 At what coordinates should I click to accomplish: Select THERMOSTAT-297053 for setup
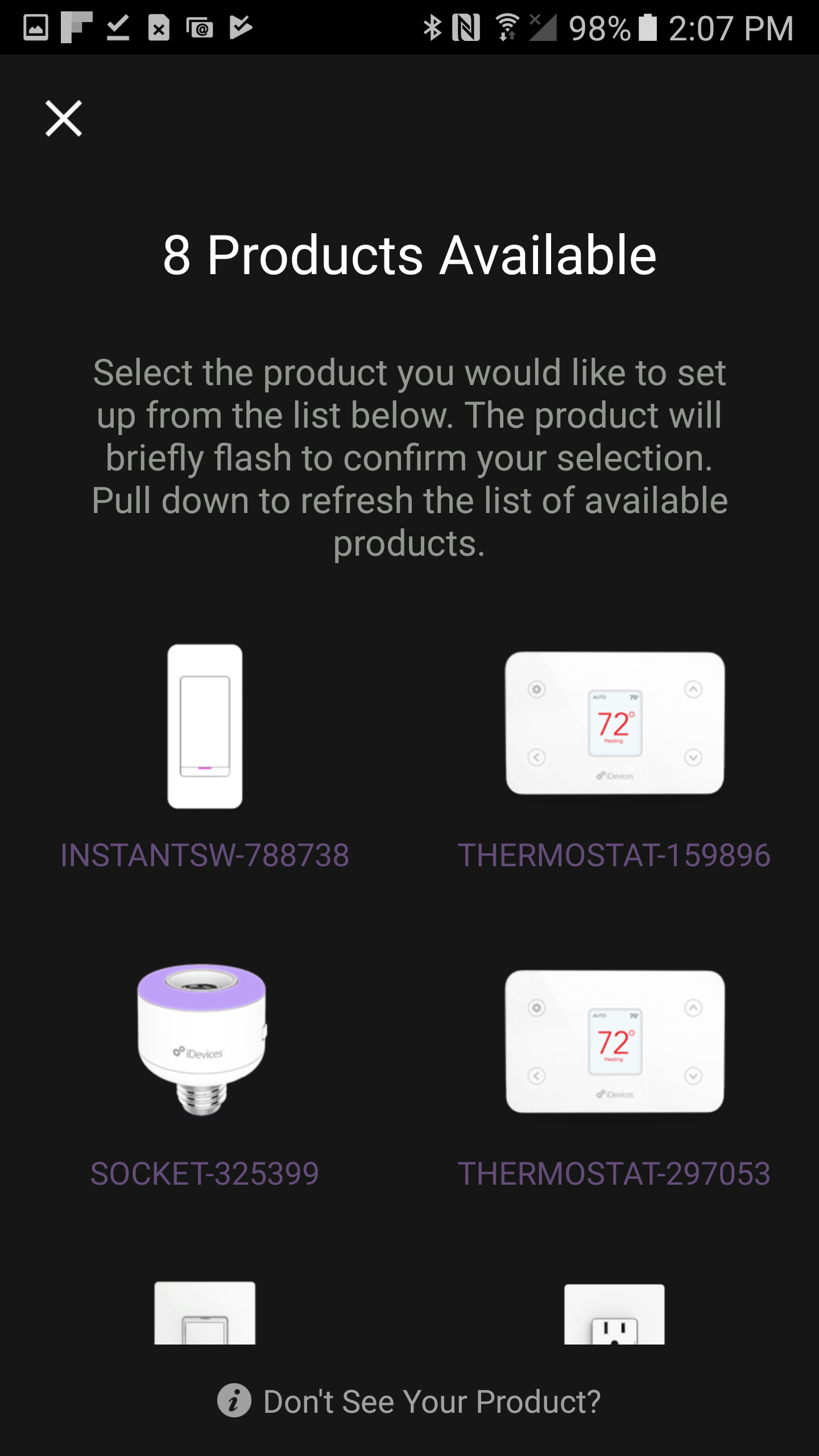click(x=614, y=1075)
